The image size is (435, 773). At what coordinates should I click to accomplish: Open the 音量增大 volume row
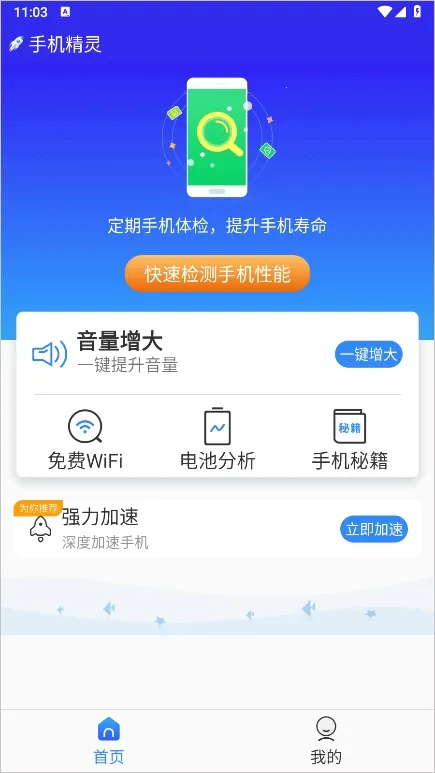pos(218,354)
